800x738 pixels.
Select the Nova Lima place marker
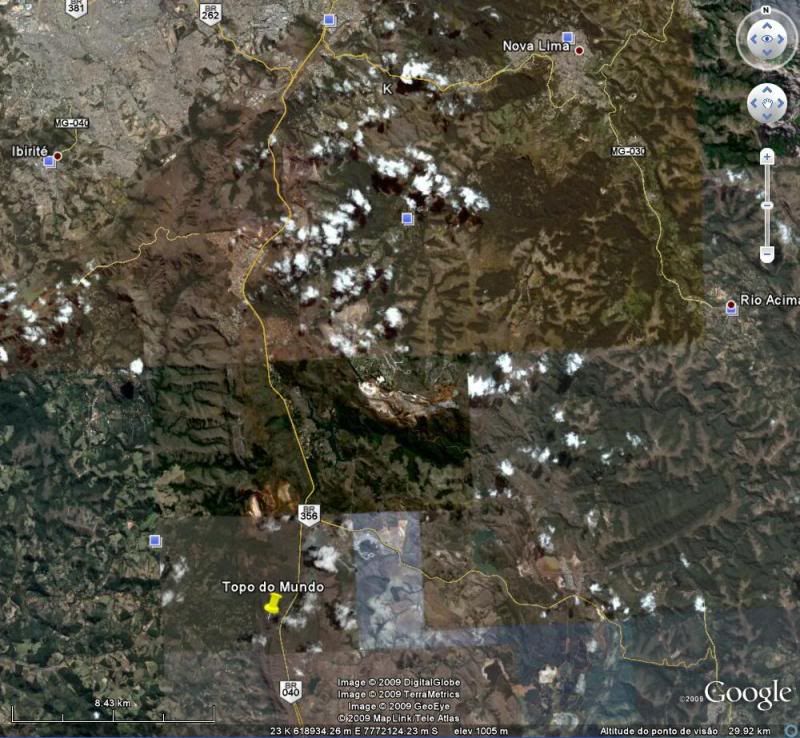click(x=579, y=49)
